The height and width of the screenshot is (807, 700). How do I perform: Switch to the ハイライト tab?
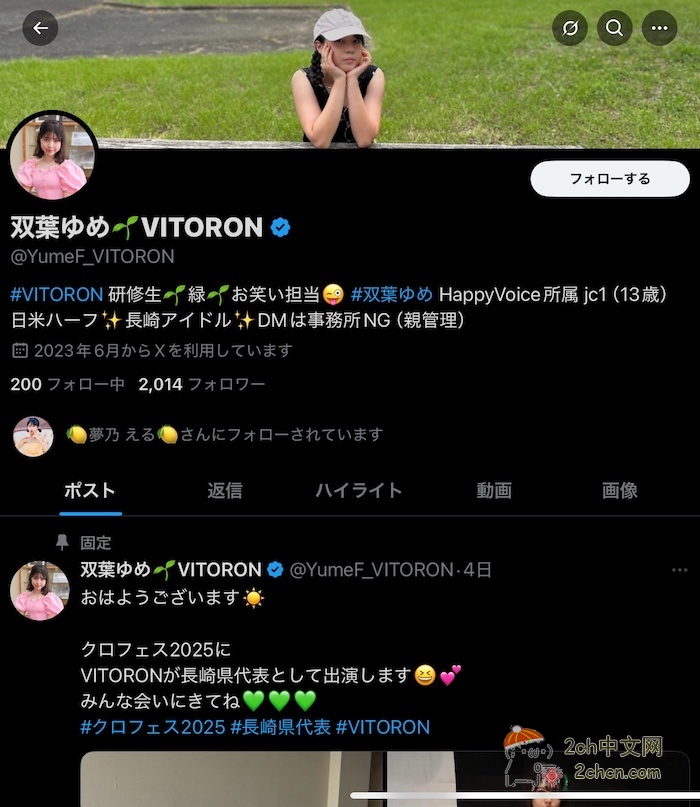(x=358, y=490)
